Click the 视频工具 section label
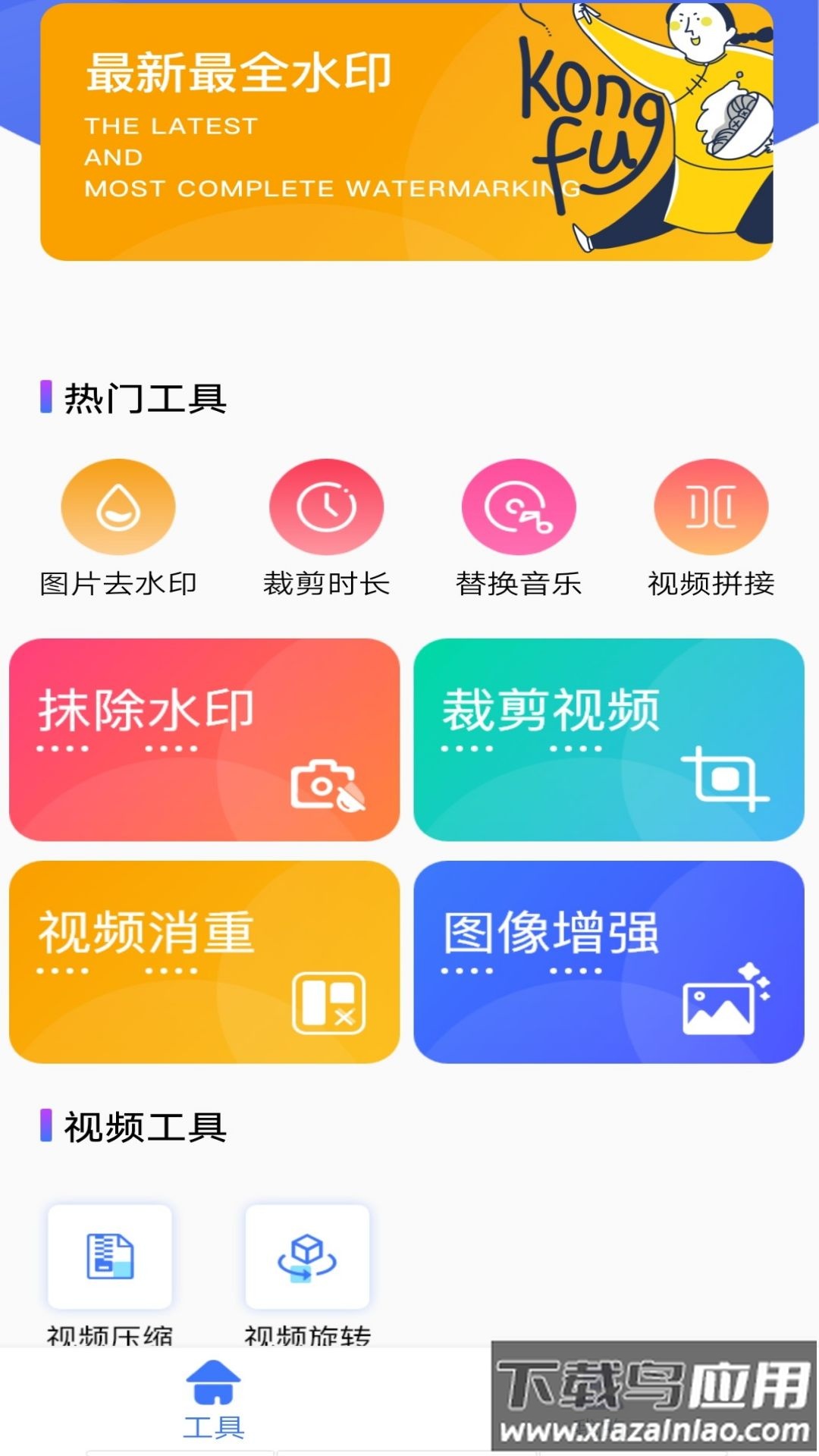819x1456 pixels. tap(144, 1128)
